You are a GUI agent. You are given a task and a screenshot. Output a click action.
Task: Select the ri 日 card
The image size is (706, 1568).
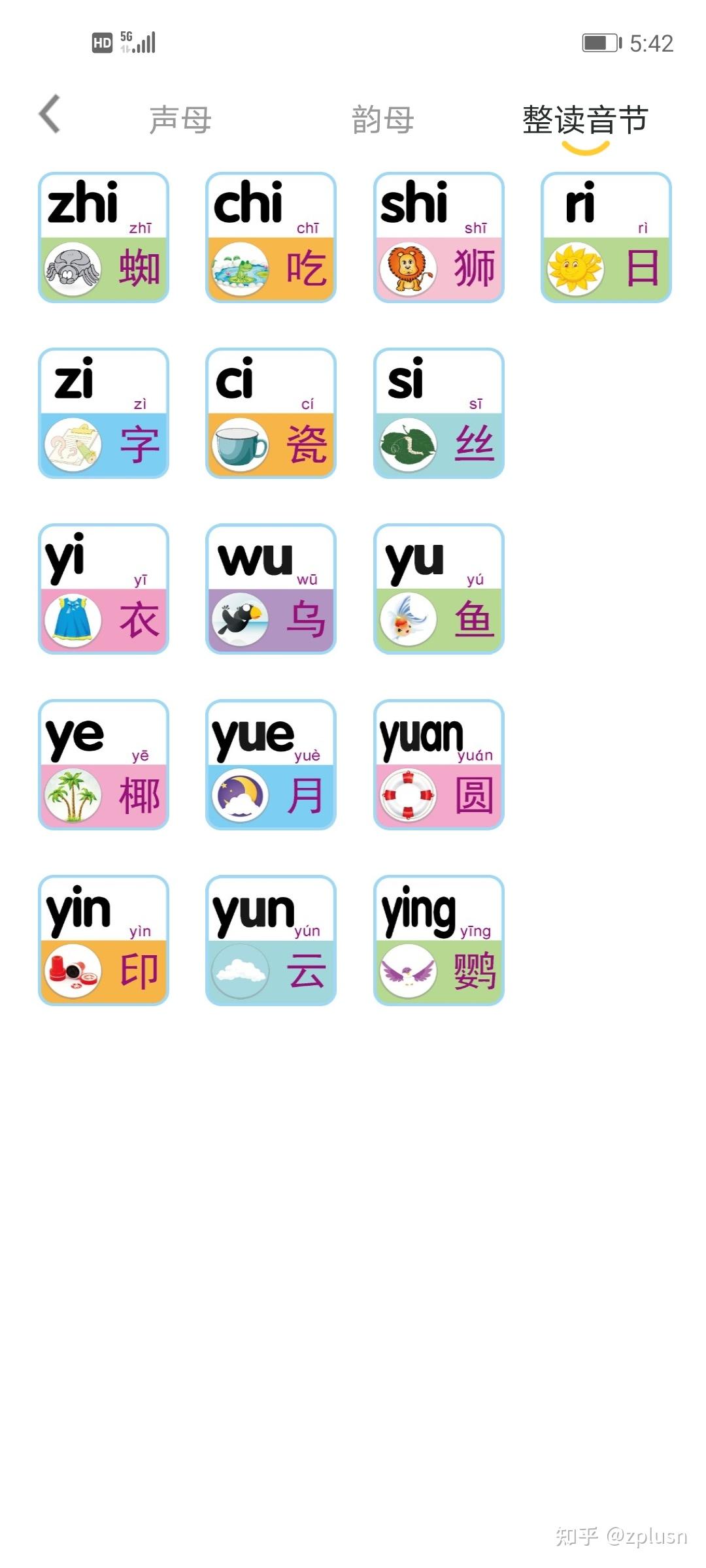coord(606,237)
